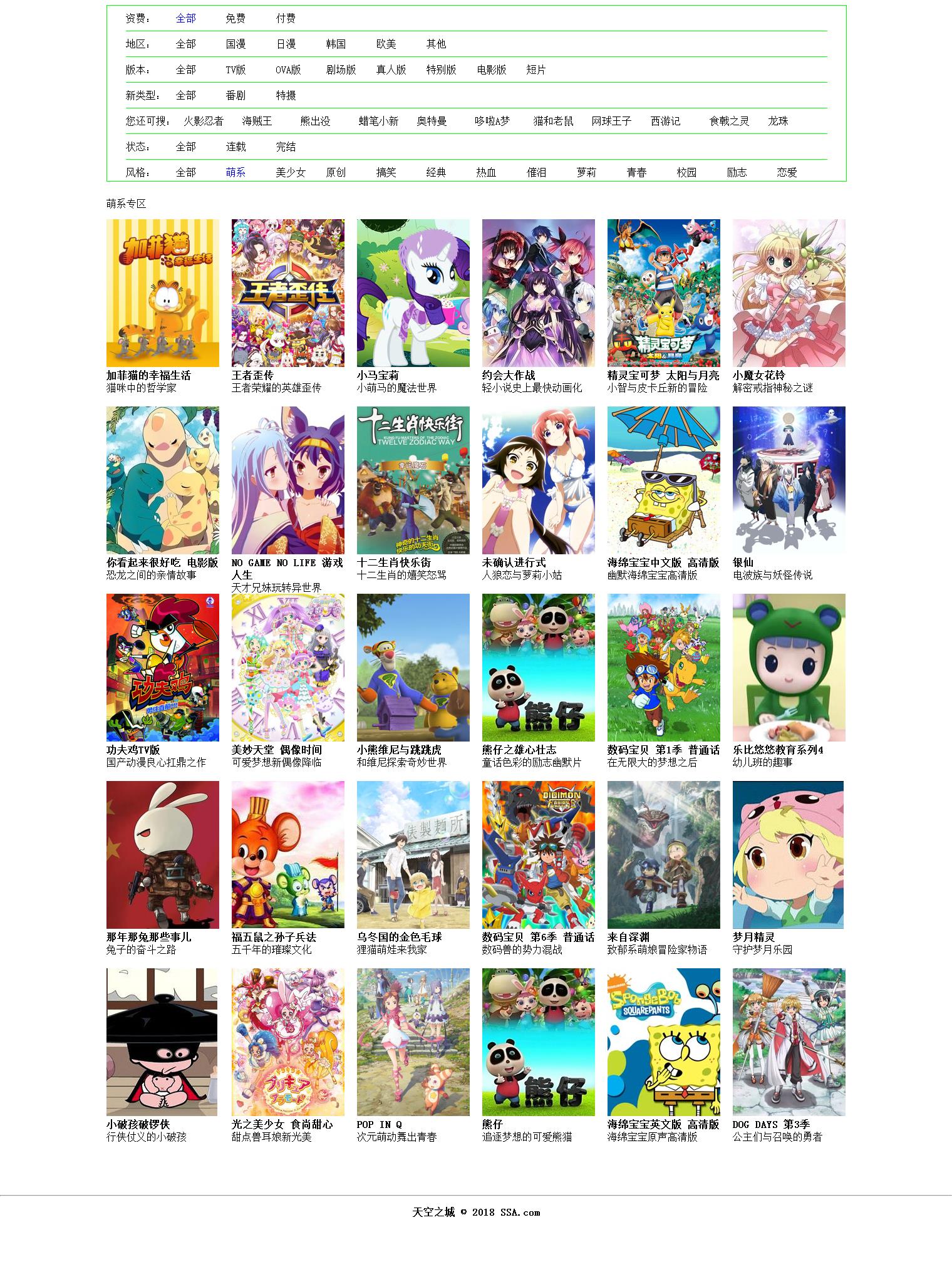This screenshot has height=1262, width=952.
Task: Select the 校园 style filter
Action: (686, 172)
